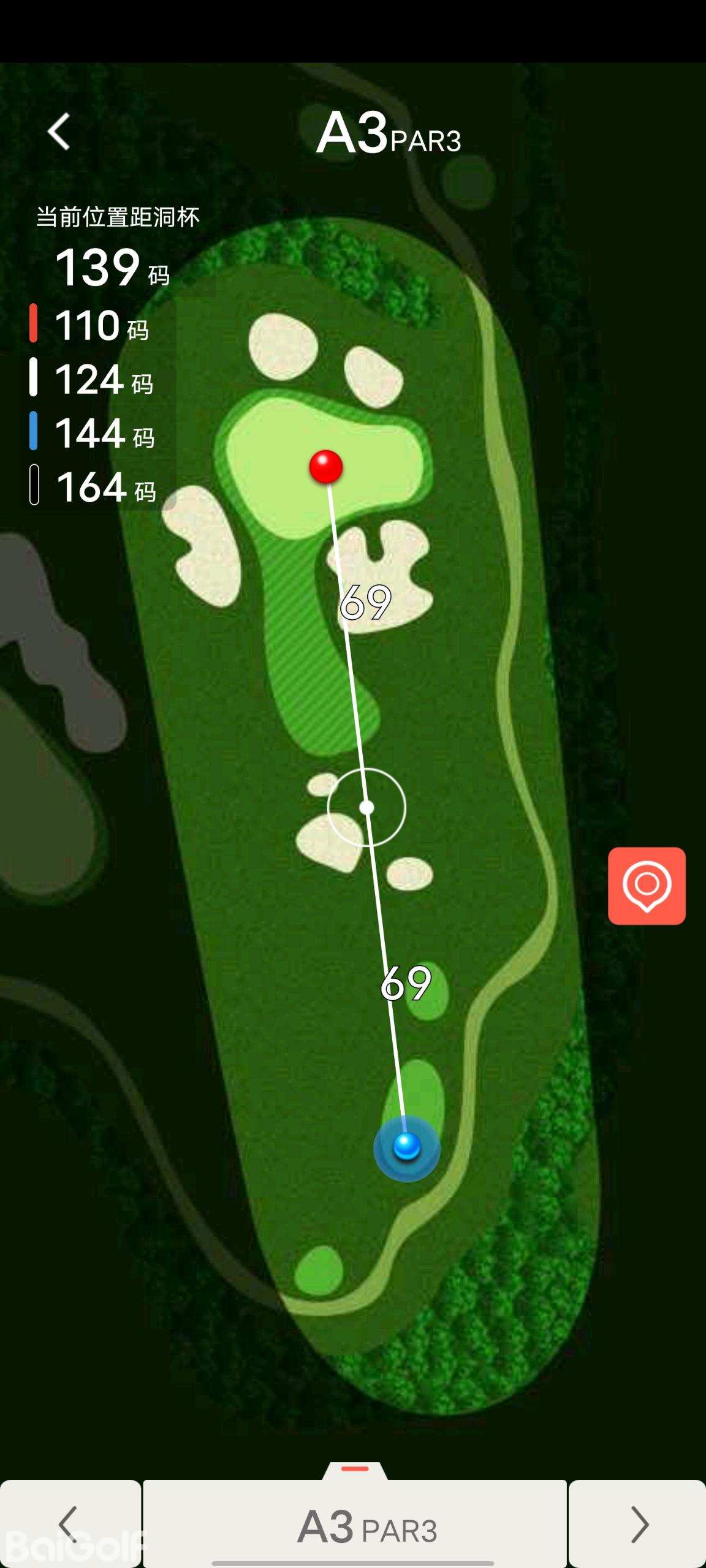Image resolution: width=706 pixels, height=1568 pixels.
Task: Go back using the top-left arrow
Action: pyautogui.click(x=59, y=132)
